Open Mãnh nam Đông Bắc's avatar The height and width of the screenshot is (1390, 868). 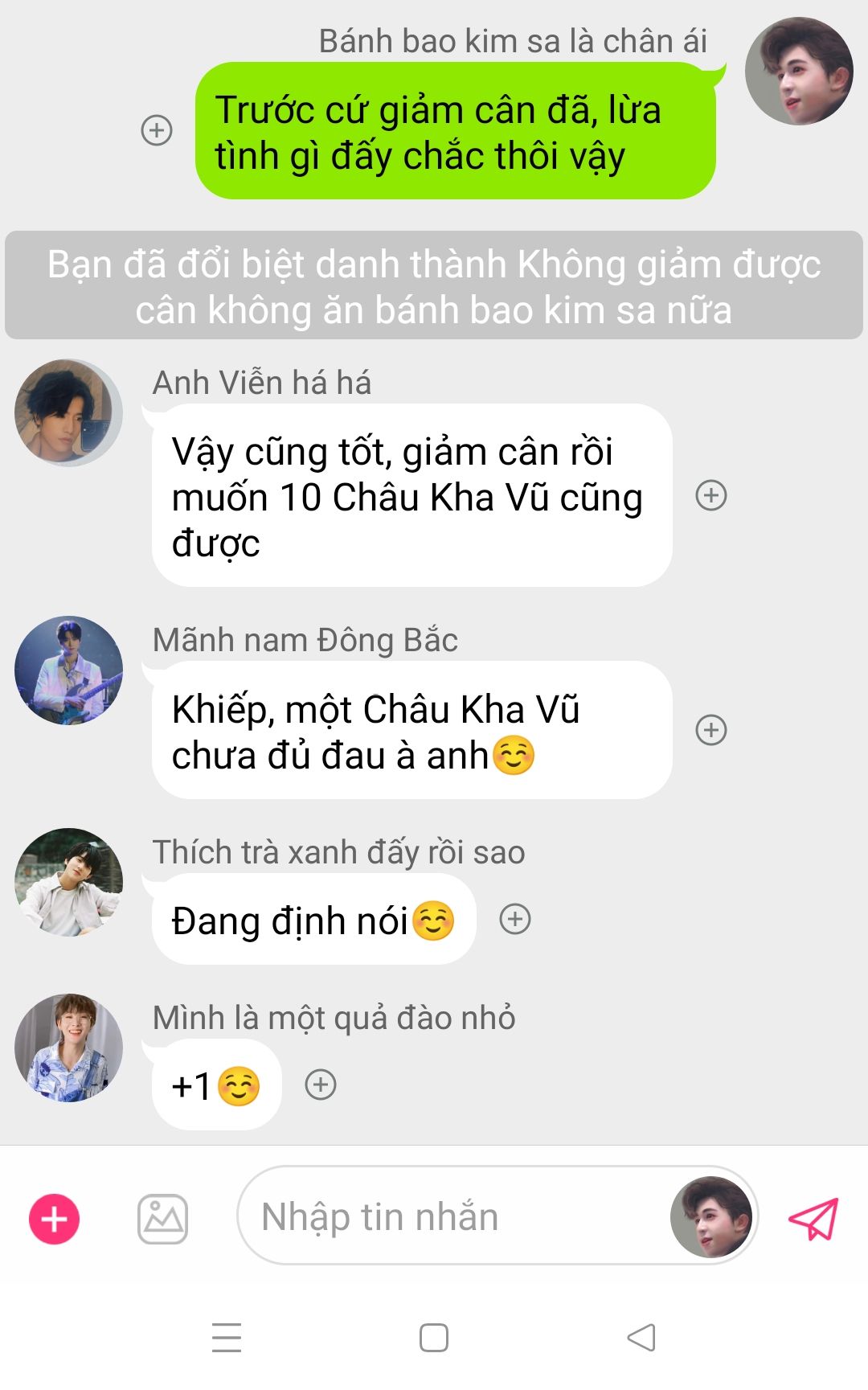point(68,670)
